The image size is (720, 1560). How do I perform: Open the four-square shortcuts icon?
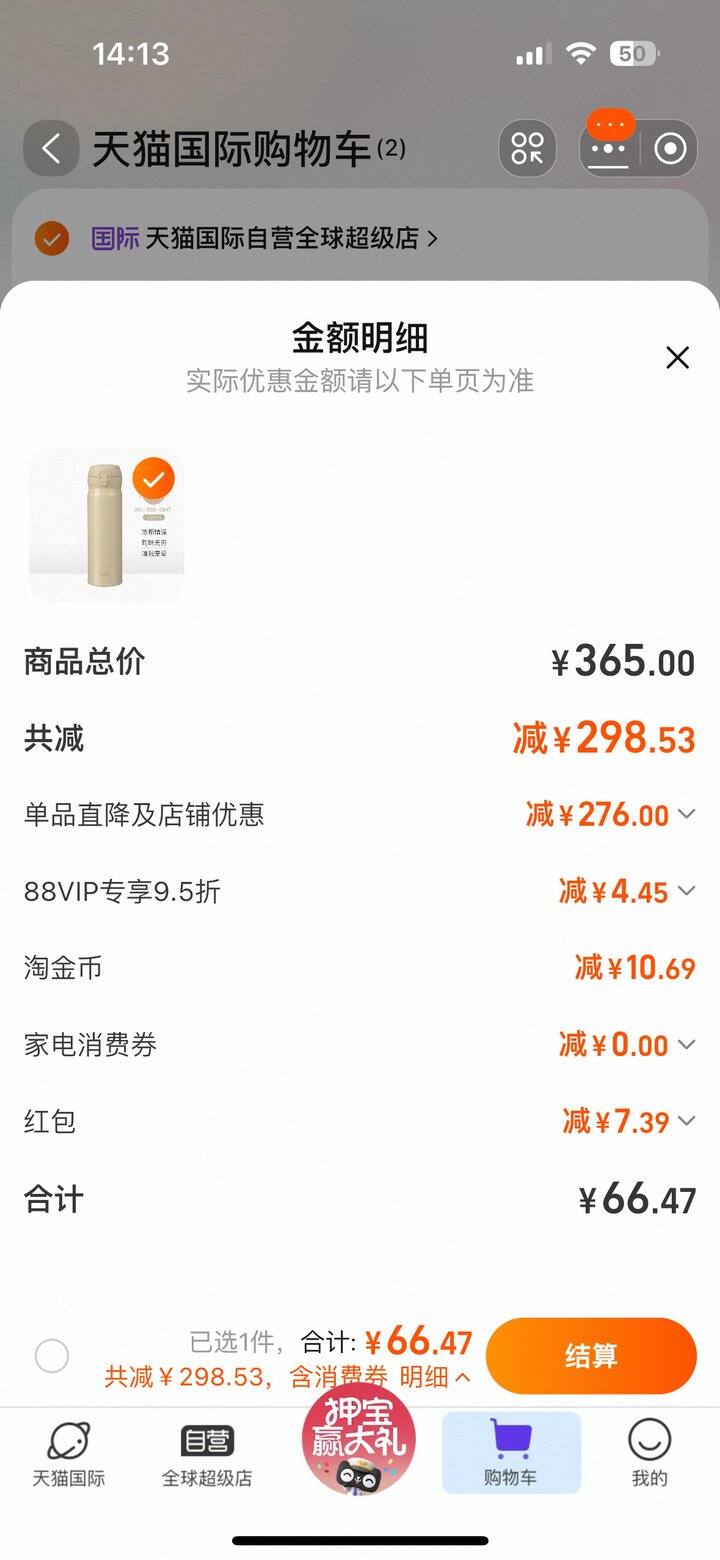[x=527, y=149]
